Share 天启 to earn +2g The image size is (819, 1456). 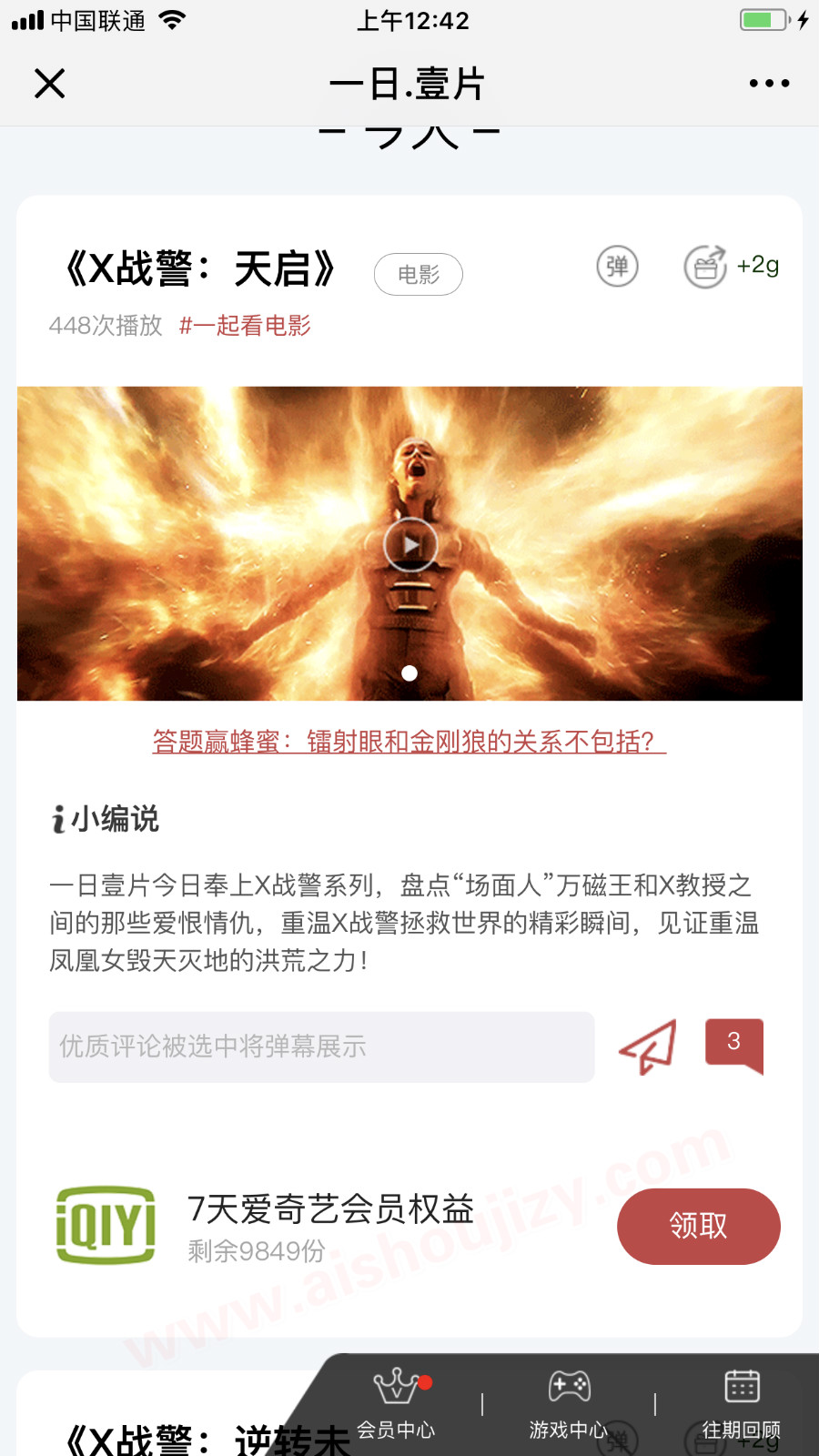706,267
